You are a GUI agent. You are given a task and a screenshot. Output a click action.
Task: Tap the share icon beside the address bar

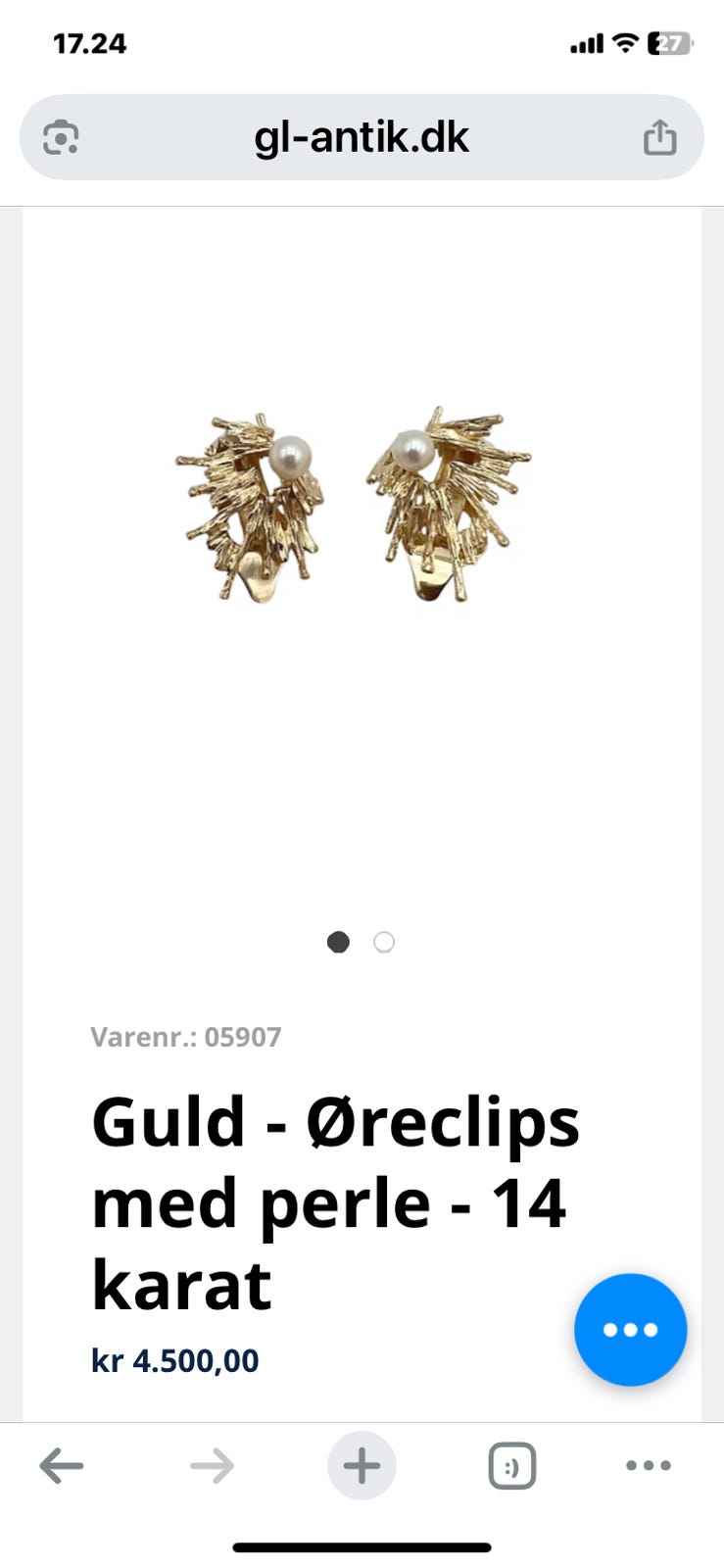tap(661, 137)
